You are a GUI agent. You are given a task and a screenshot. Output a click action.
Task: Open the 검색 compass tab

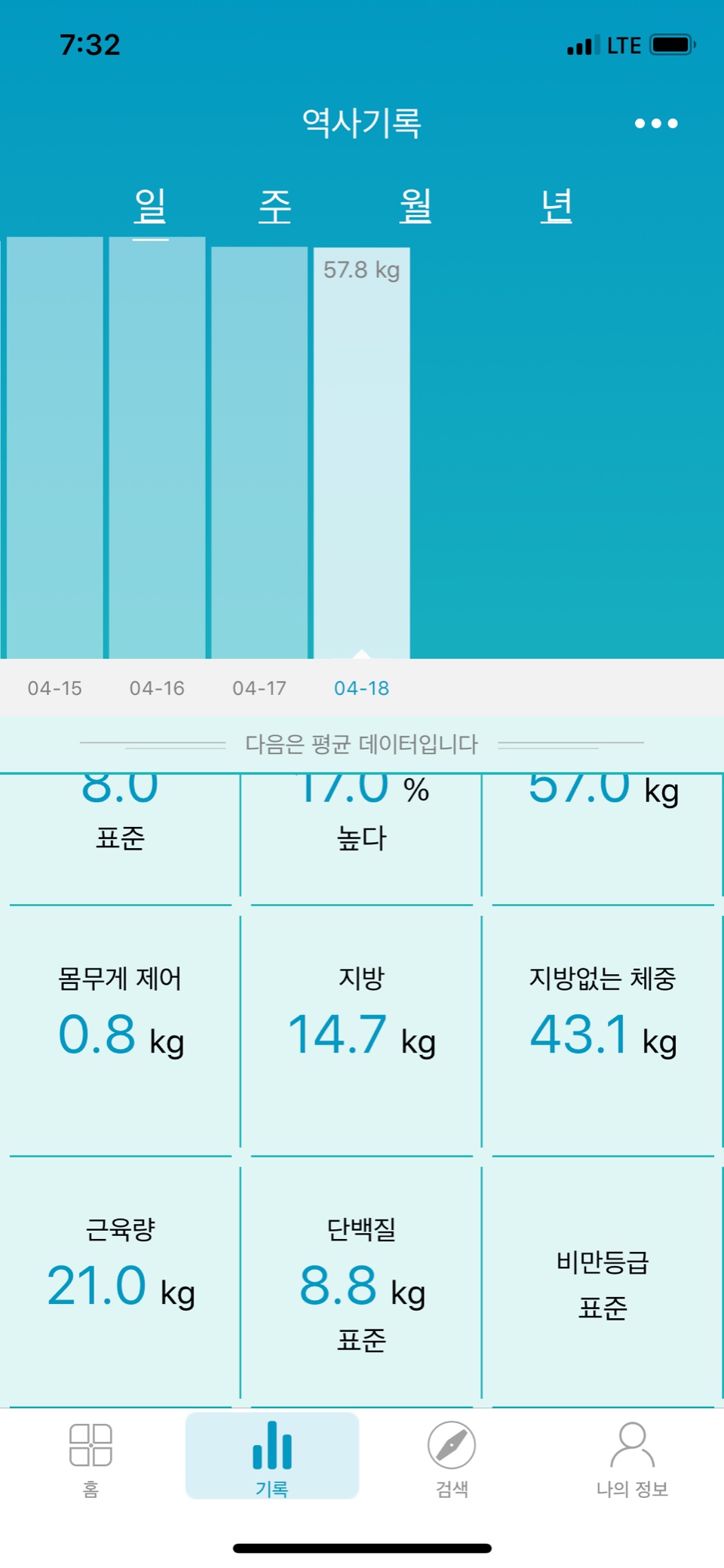coord(452,1457)
